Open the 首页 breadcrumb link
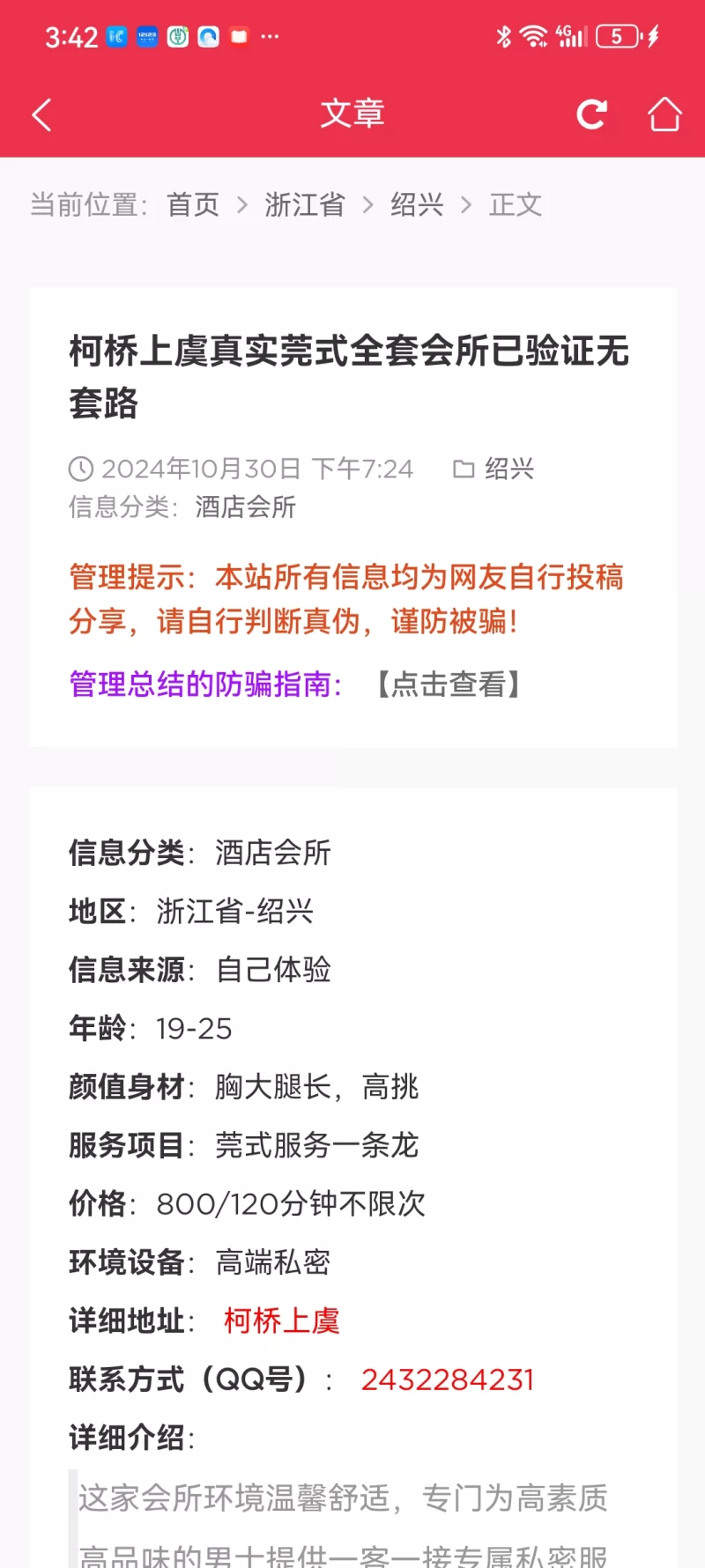Image resolution: width=705 pixels, height=1568 pixels. [x=193, y=205]
